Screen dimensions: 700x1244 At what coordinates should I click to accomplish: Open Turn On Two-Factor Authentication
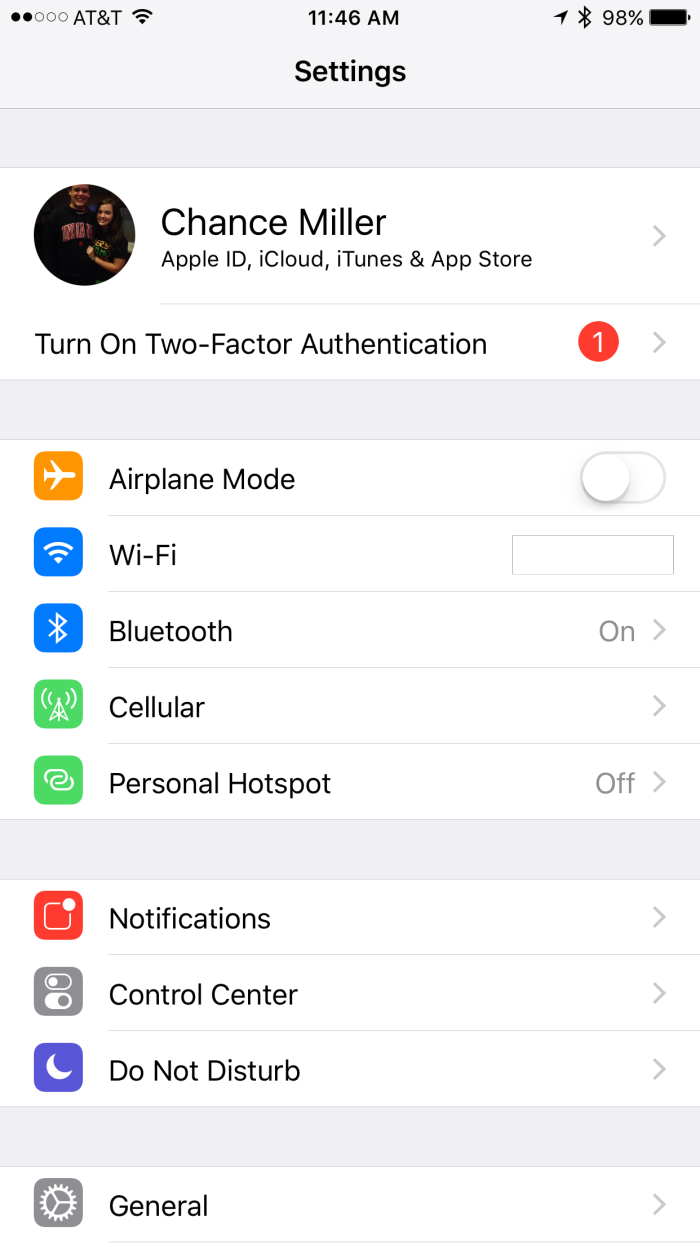[x=350, y=343]
